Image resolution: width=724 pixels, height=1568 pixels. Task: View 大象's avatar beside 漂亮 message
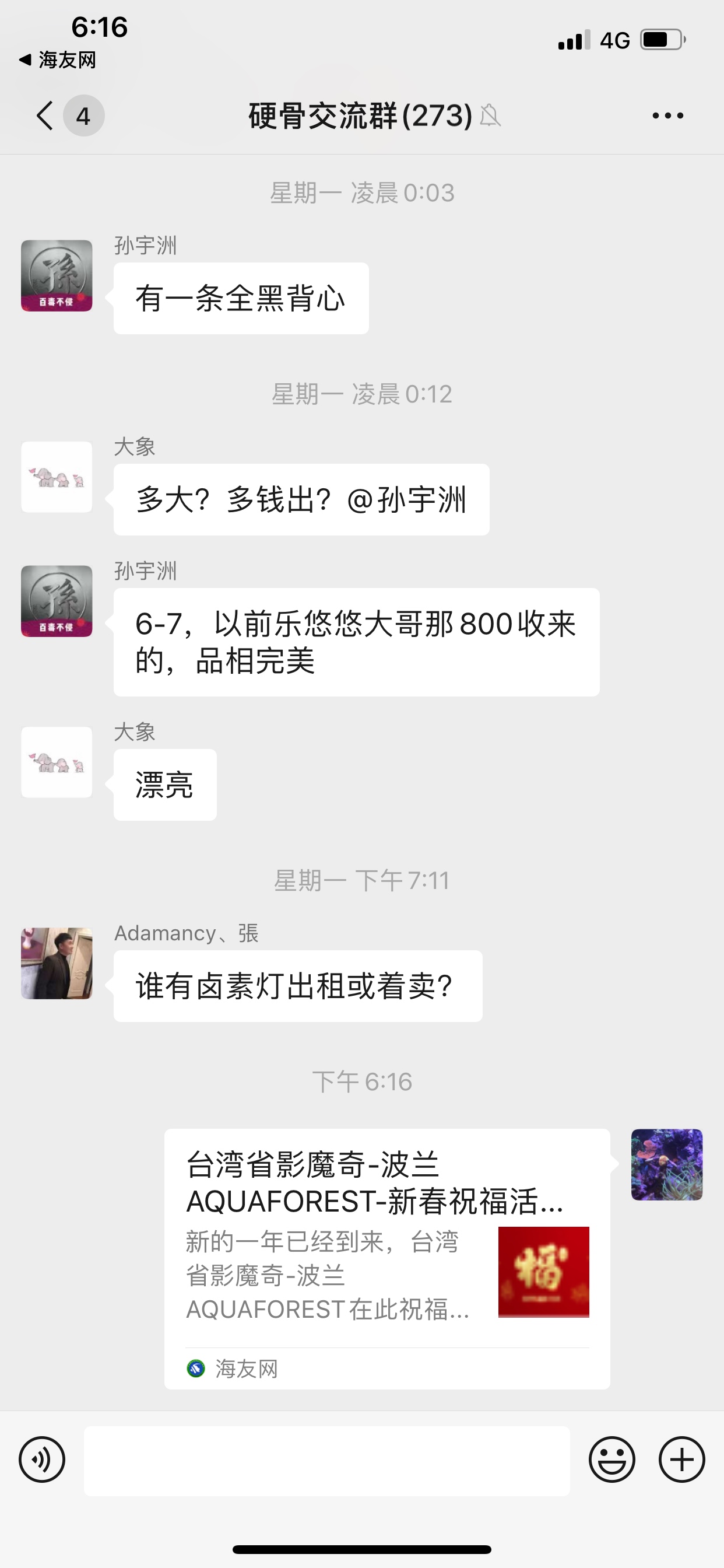(x=57, y=762)
